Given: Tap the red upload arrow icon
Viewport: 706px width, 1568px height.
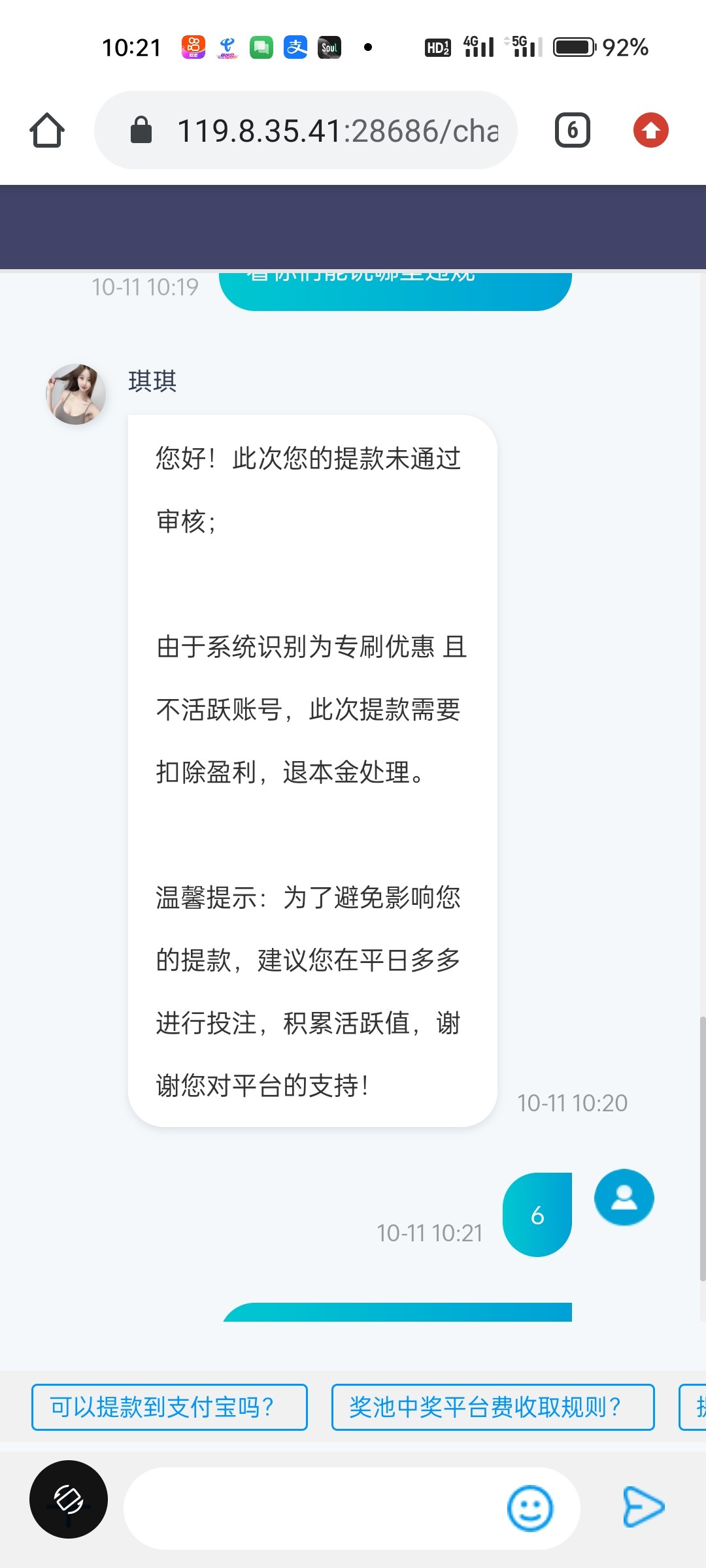Looking at the screenshot, I should (650, 131).
